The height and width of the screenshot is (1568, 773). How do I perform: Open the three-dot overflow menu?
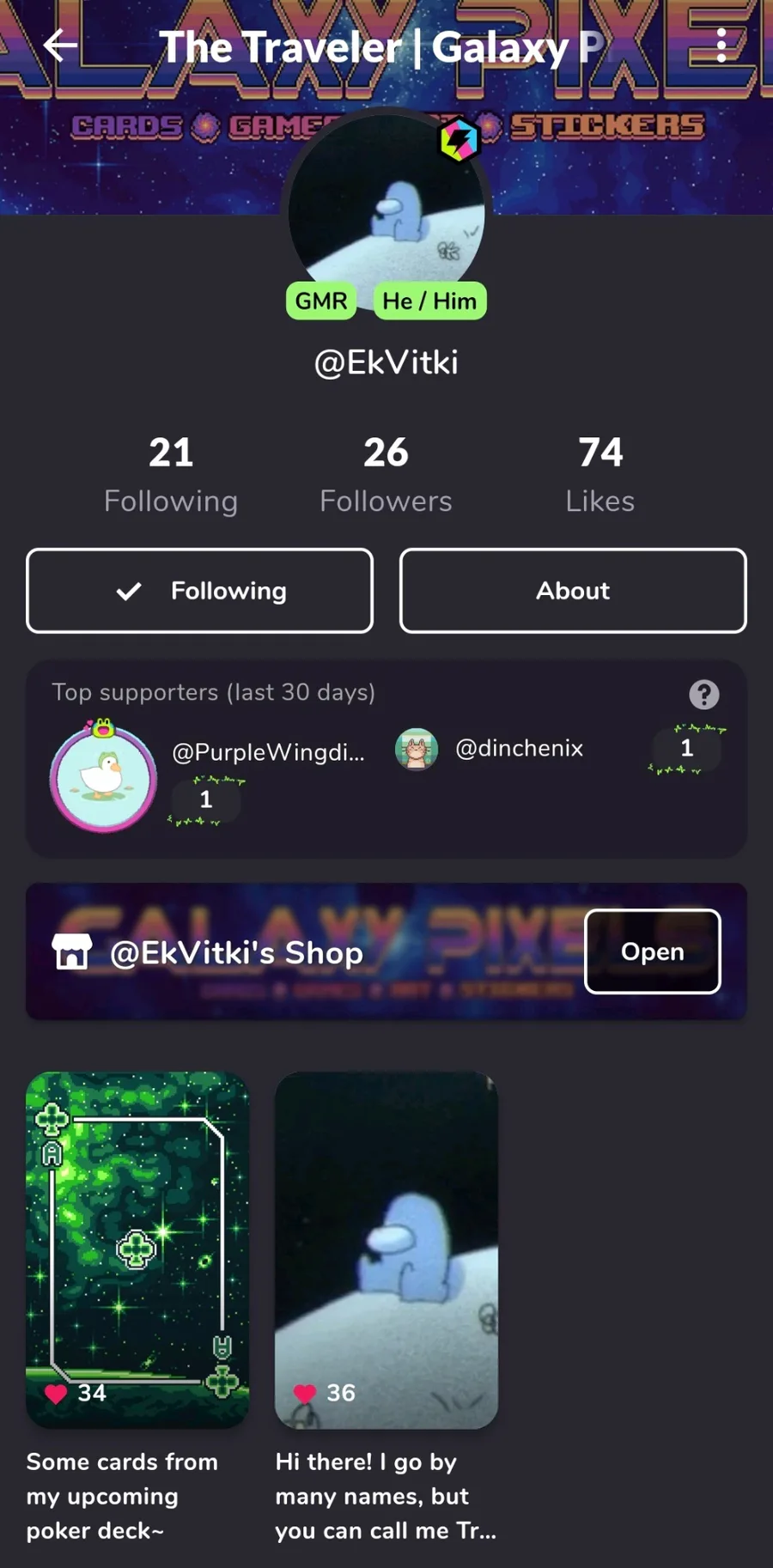[721, 46]
